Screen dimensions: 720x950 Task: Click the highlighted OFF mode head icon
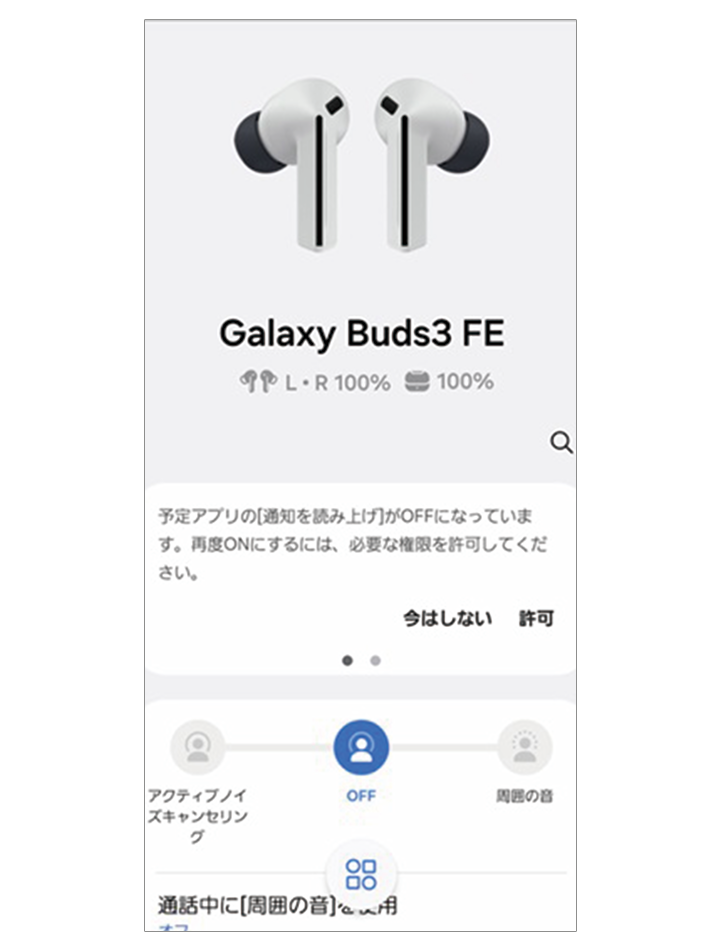361,746
